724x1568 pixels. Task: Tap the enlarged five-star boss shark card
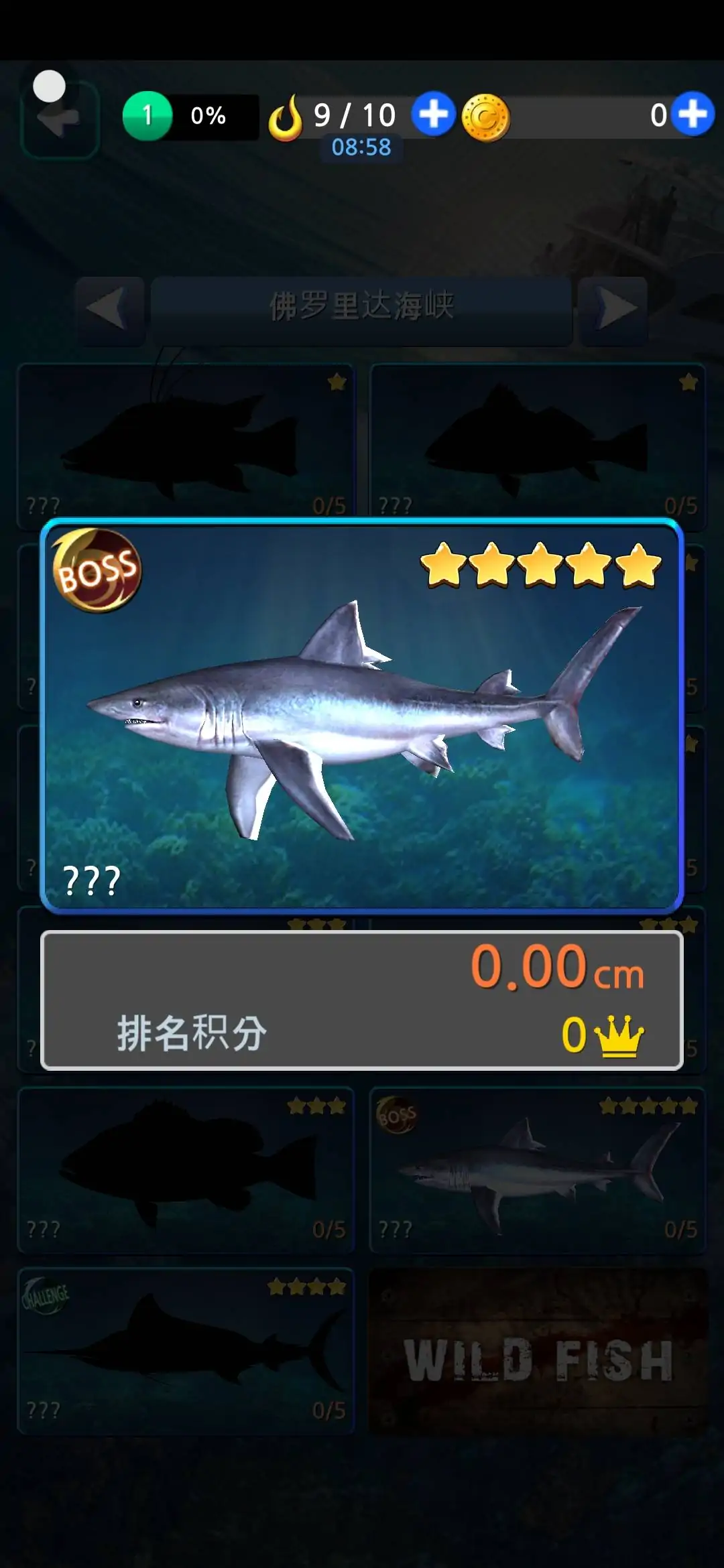(x=362, y=715)
